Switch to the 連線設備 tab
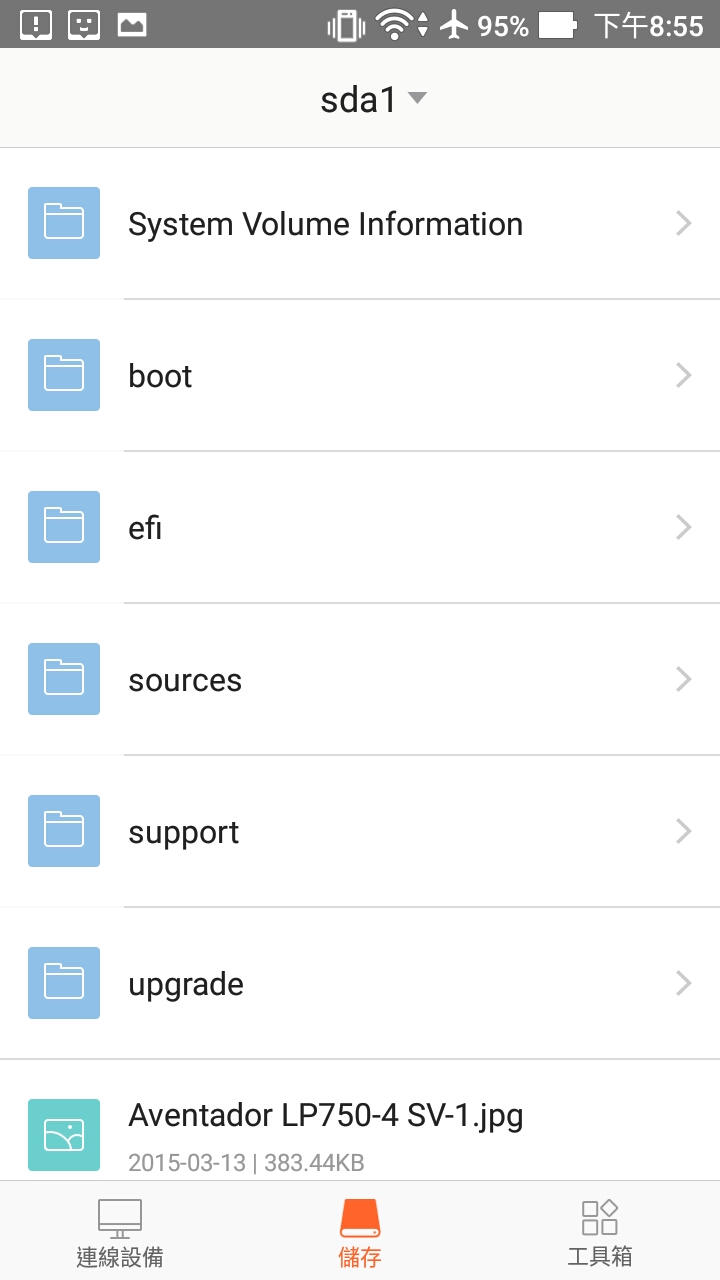 click(120, 1232)
